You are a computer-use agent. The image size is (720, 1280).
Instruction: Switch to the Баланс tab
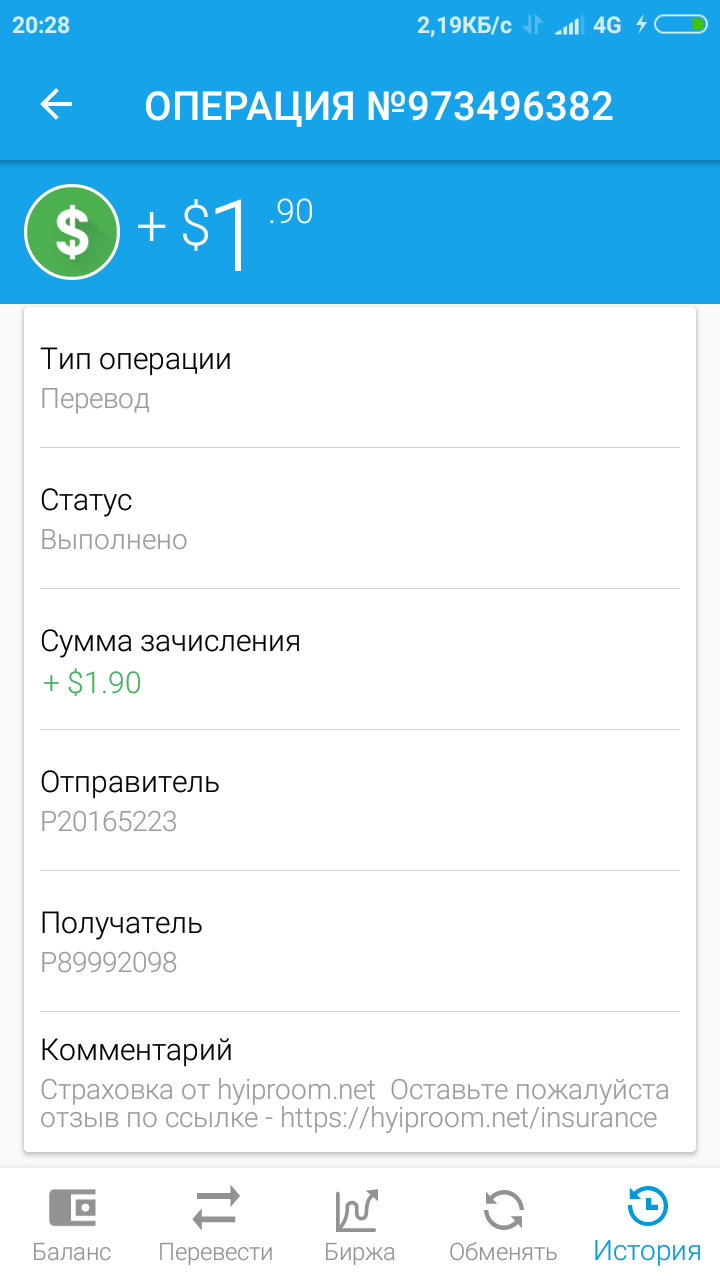[72, 1224]
